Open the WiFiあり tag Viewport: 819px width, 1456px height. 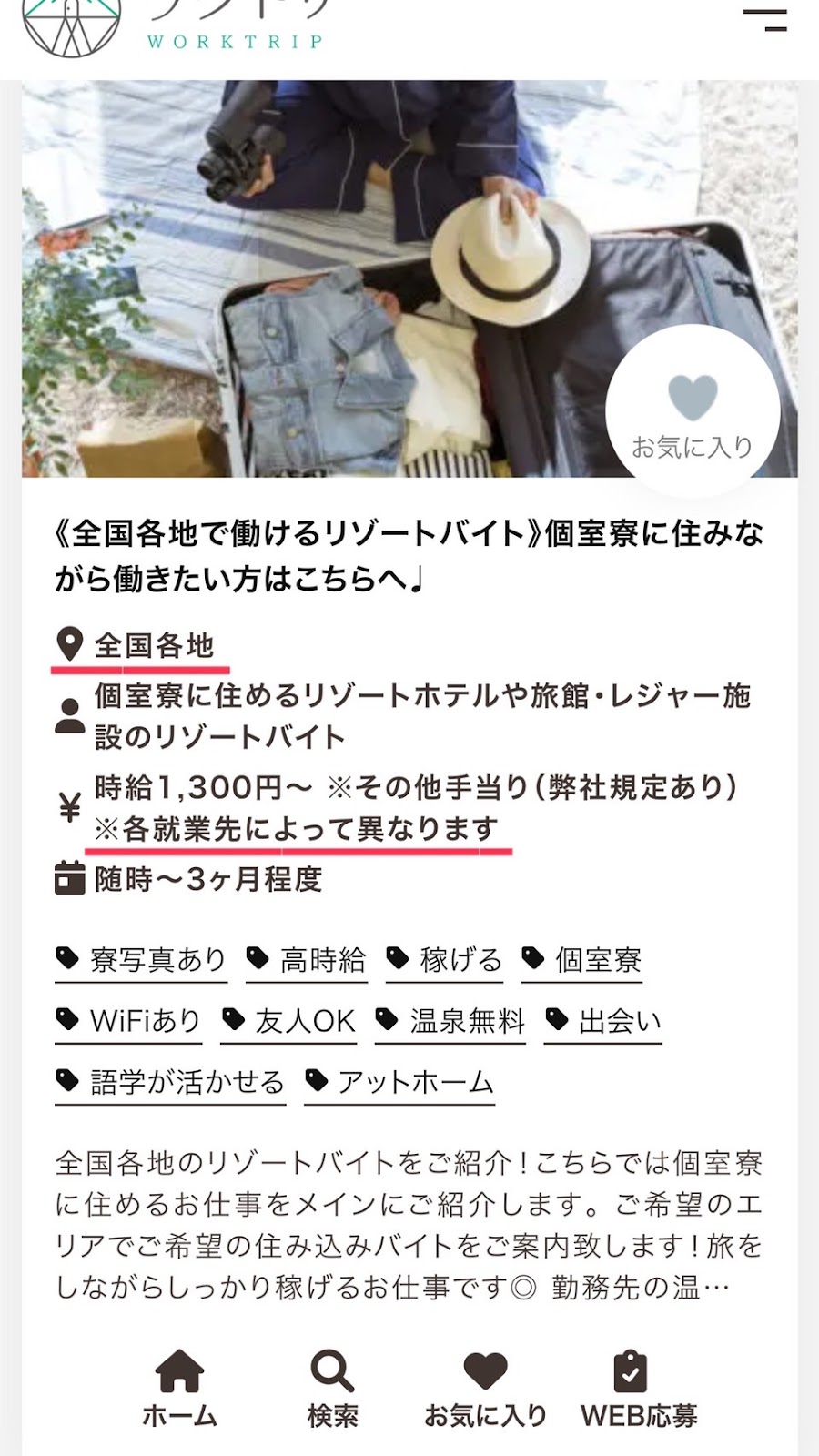[x=128, y=1022]
